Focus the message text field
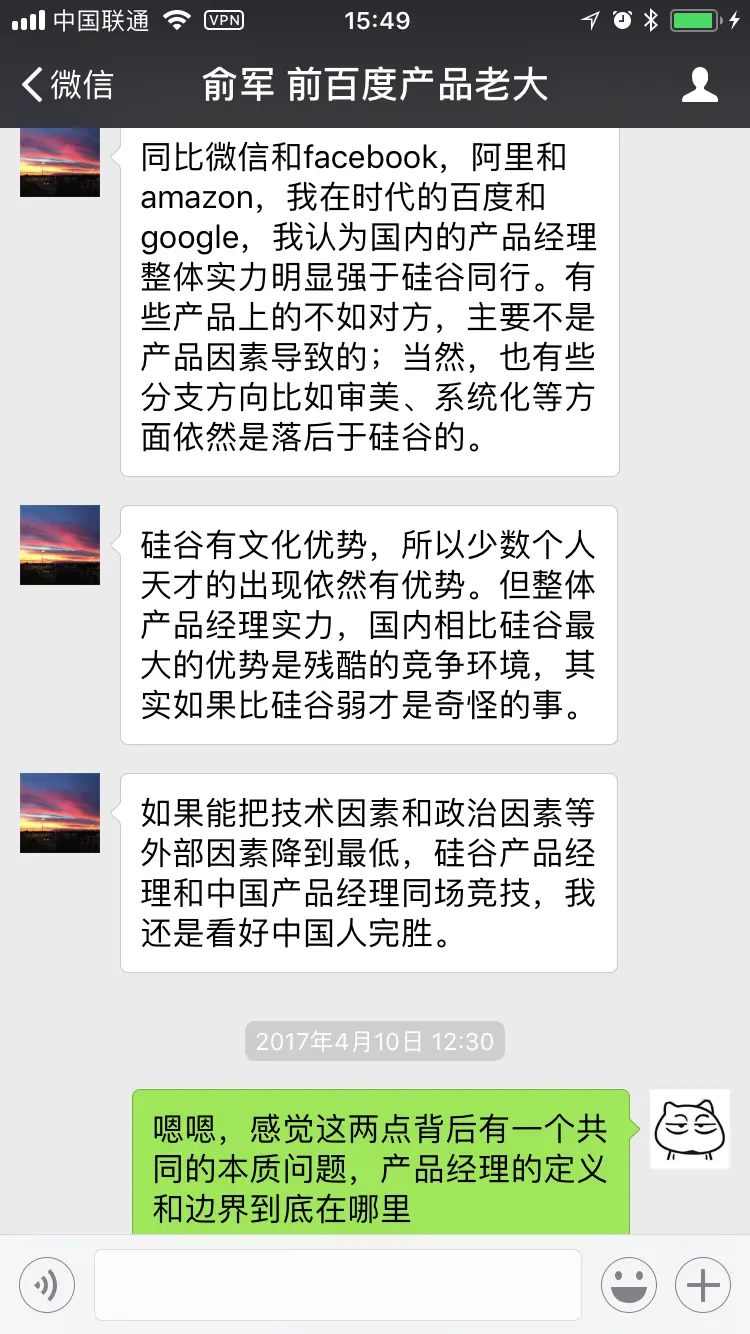 338,1285
